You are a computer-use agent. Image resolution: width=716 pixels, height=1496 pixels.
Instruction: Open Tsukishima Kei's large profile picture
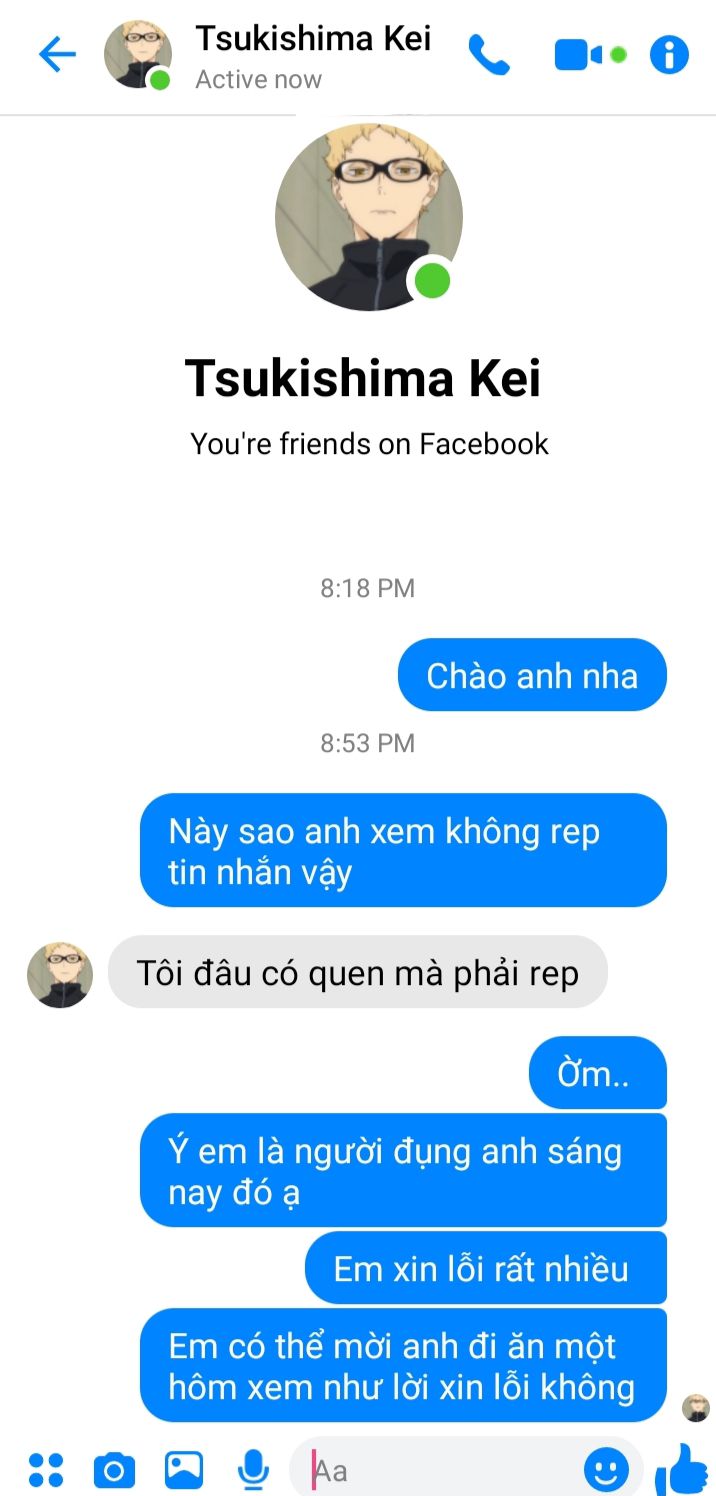coord(368,217)
